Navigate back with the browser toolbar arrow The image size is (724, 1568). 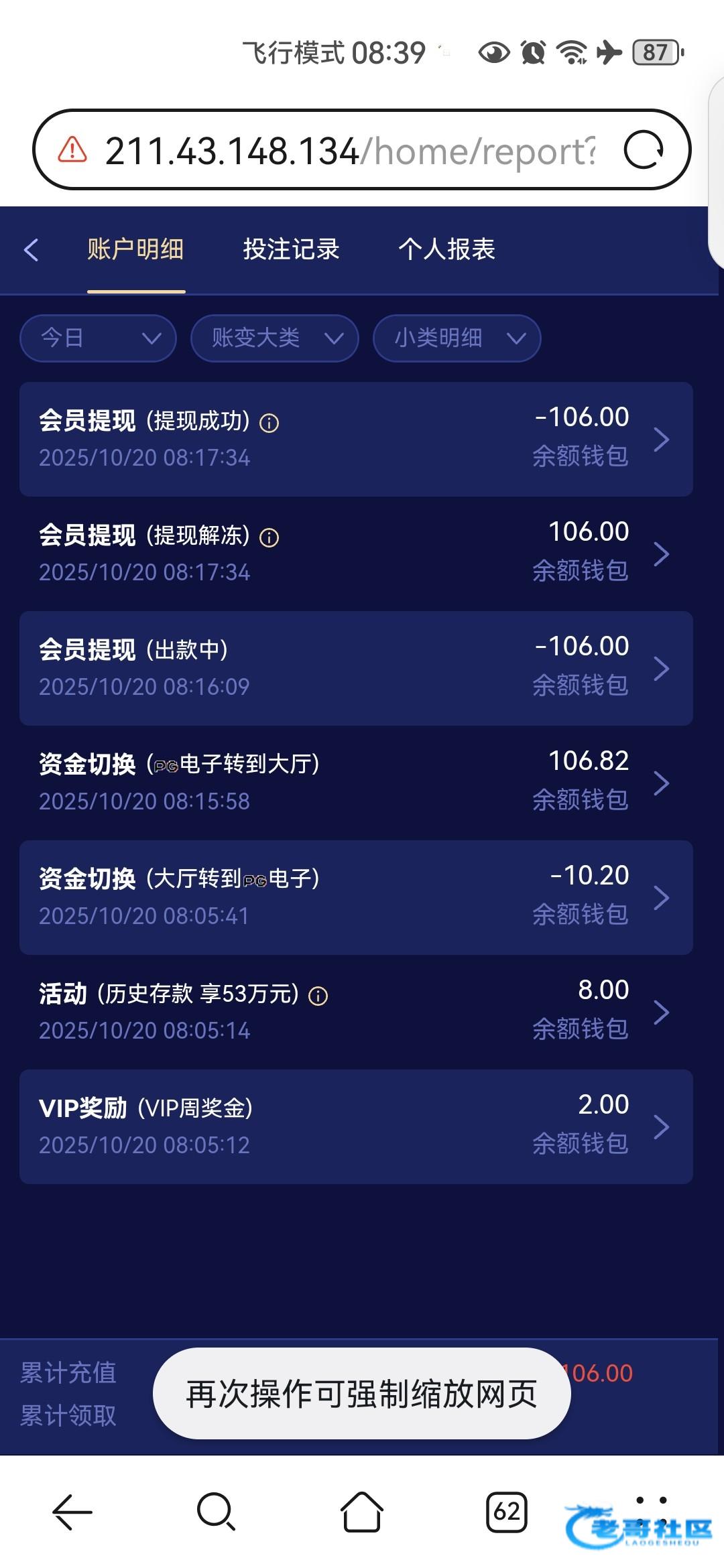coord(72,1512)
